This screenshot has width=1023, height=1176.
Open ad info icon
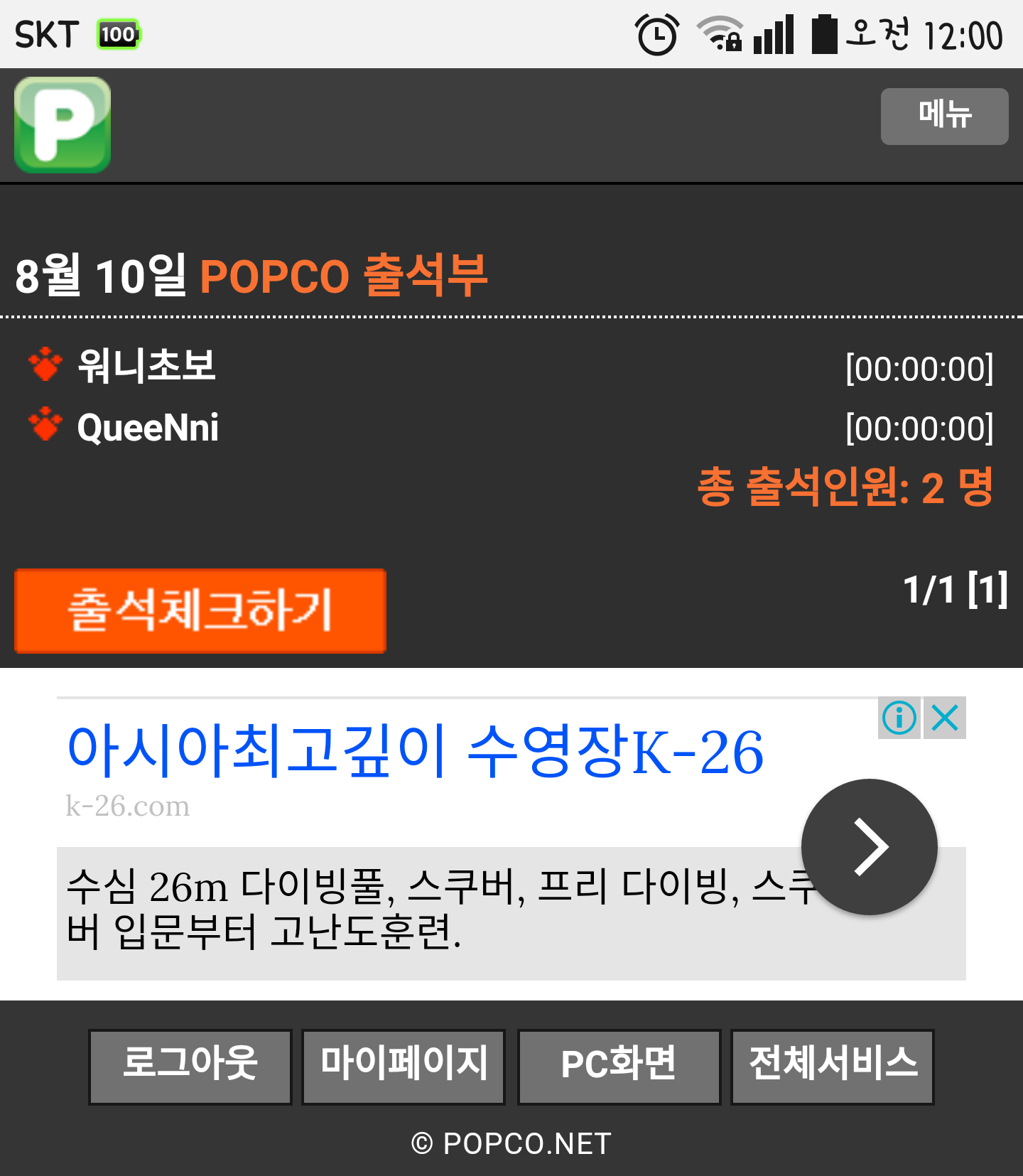(899, 718)
